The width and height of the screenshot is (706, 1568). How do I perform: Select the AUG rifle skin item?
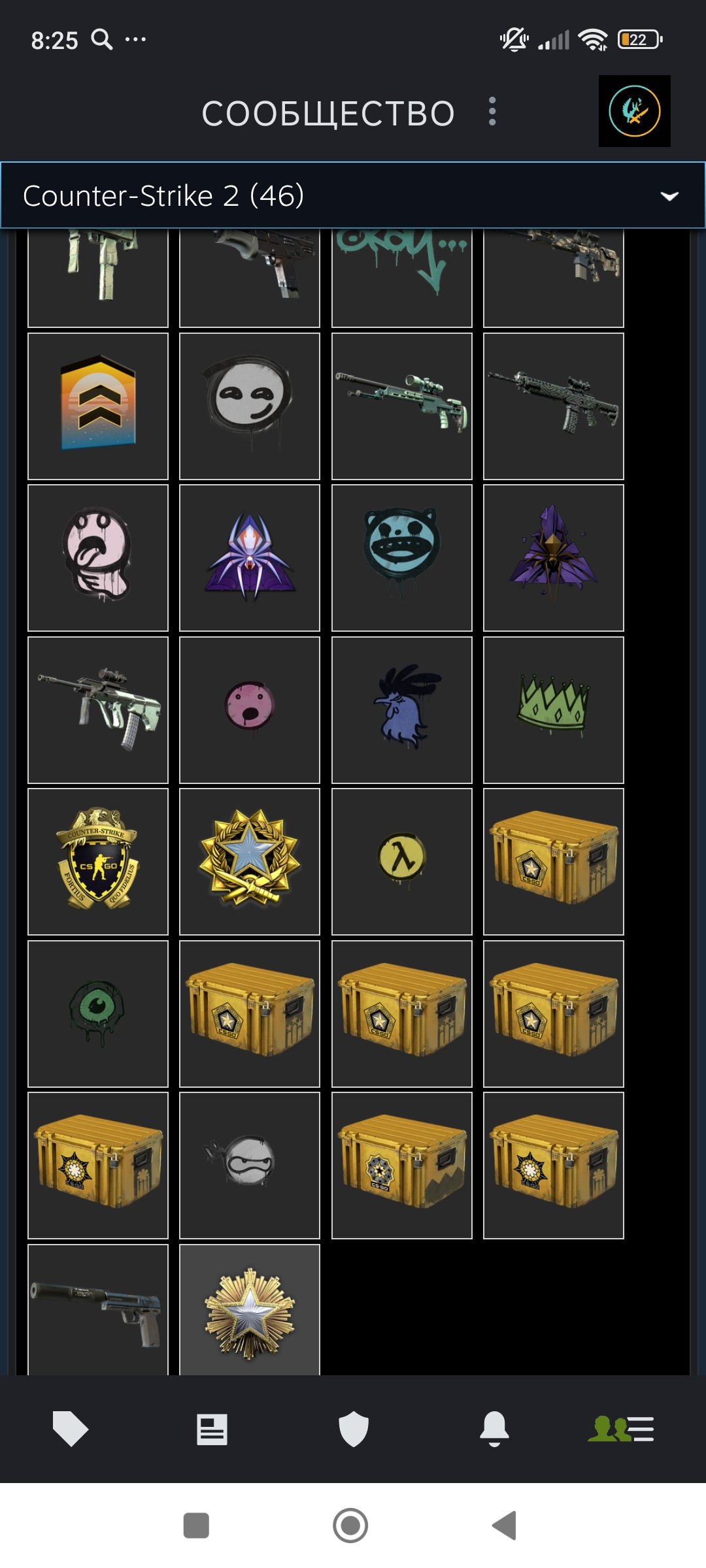[98, 710]
